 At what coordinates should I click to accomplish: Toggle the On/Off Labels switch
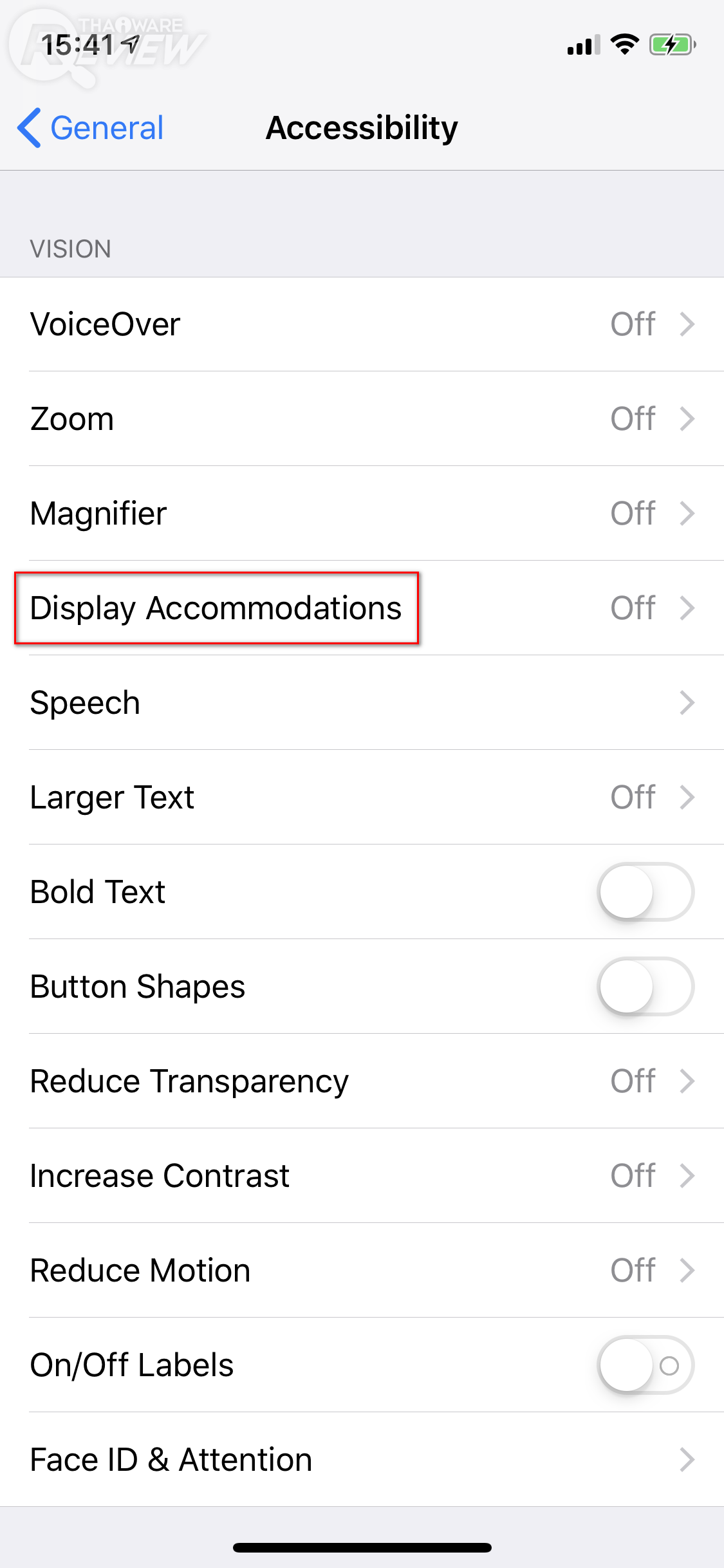click(x=645, y=1365)
